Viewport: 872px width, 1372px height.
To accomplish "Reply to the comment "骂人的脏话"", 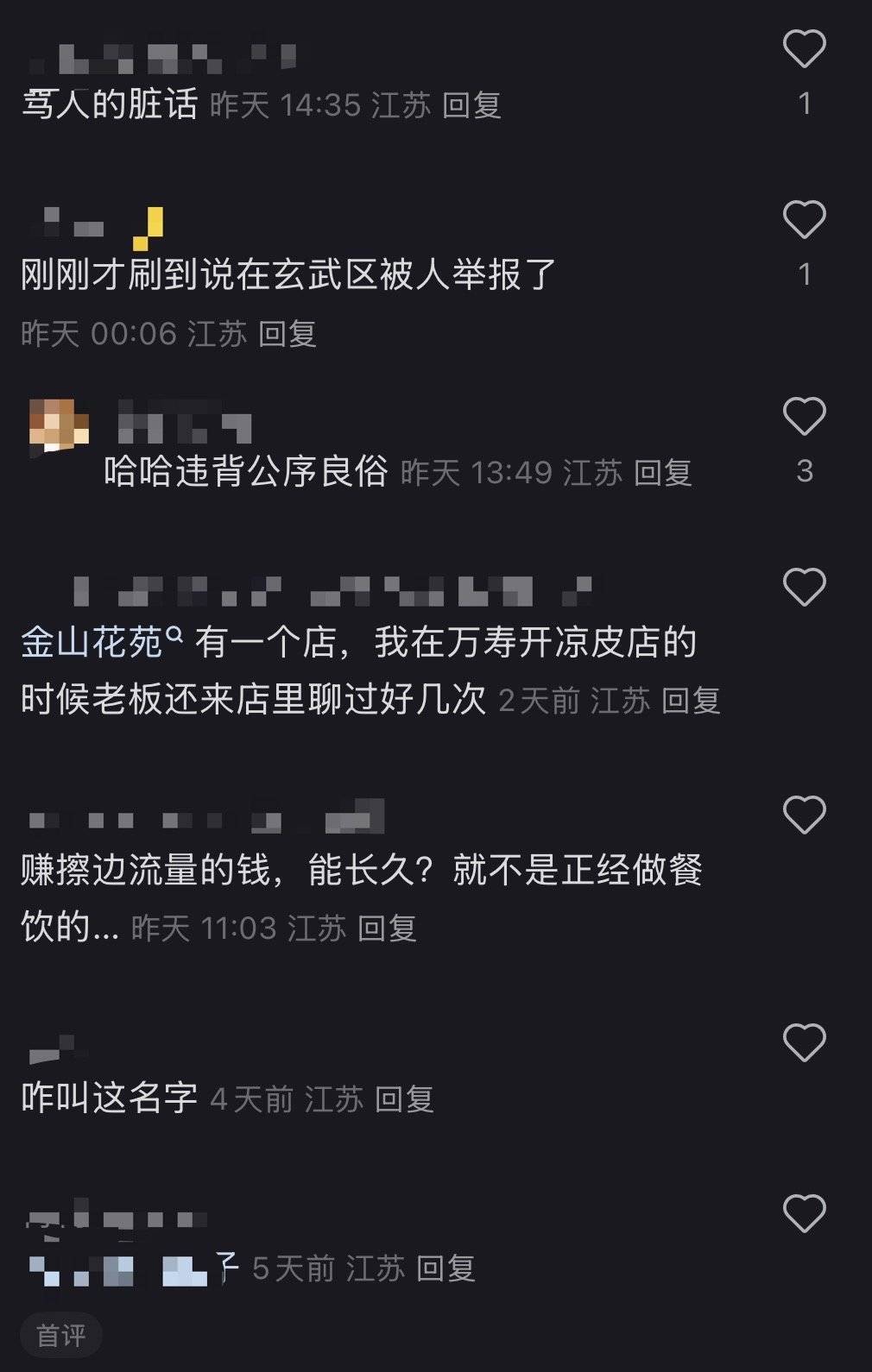I will [471, 105].
